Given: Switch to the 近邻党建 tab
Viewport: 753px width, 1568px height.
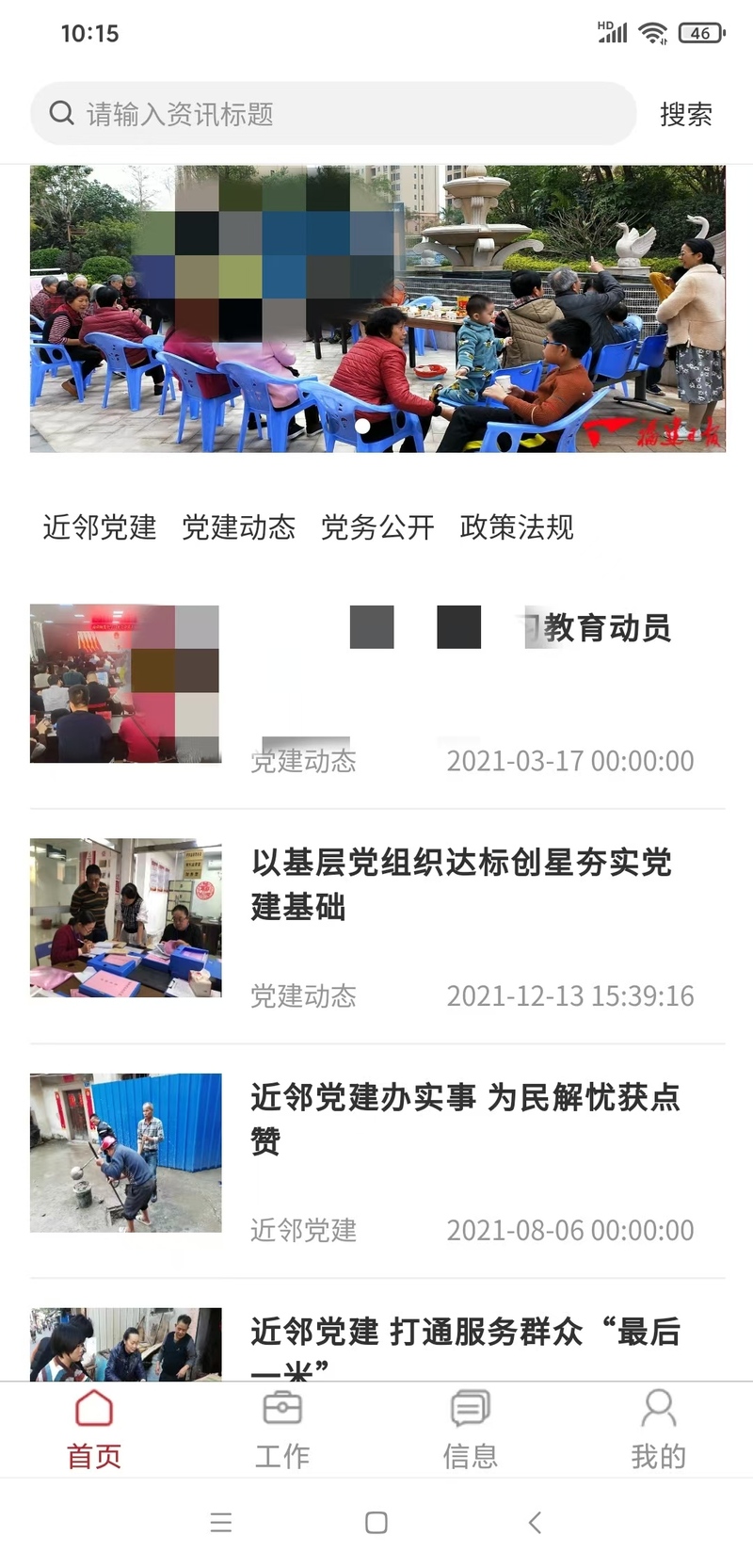Looking at the screenshot, I should coord(100,527).
